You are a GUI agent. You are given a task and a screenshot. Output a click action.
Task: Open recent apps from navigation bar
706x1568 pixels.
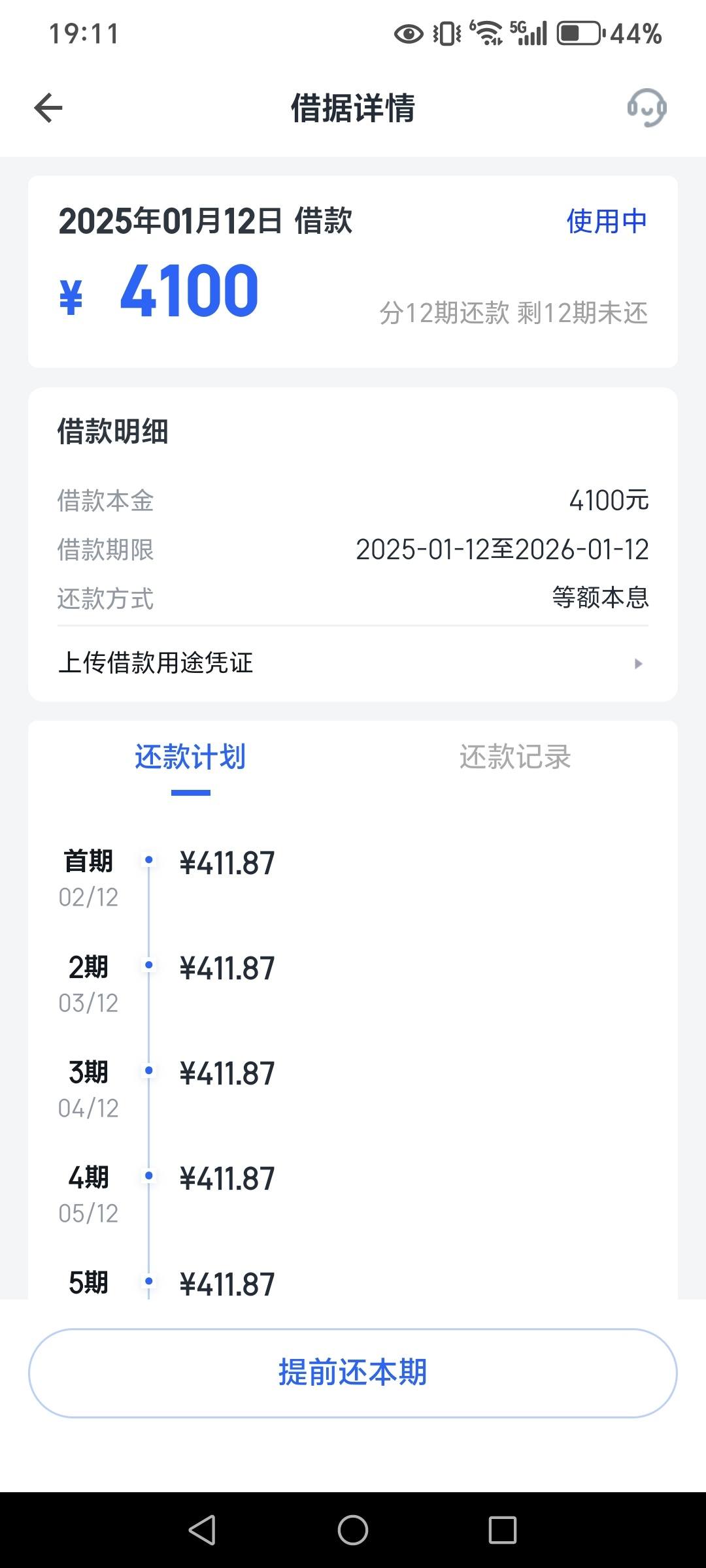[x=503, y=1529]
